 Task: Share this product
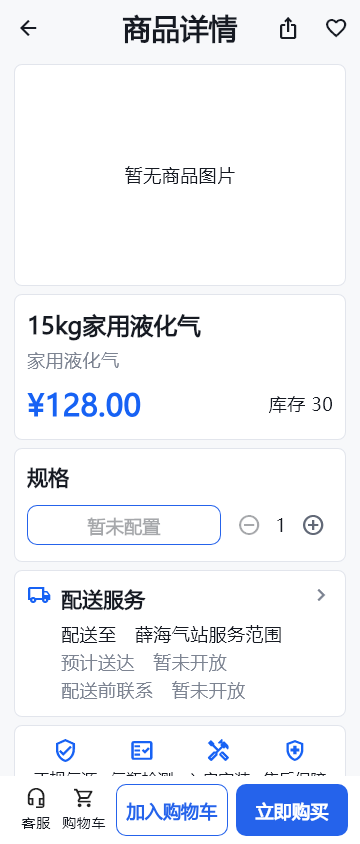coord(288,28)
